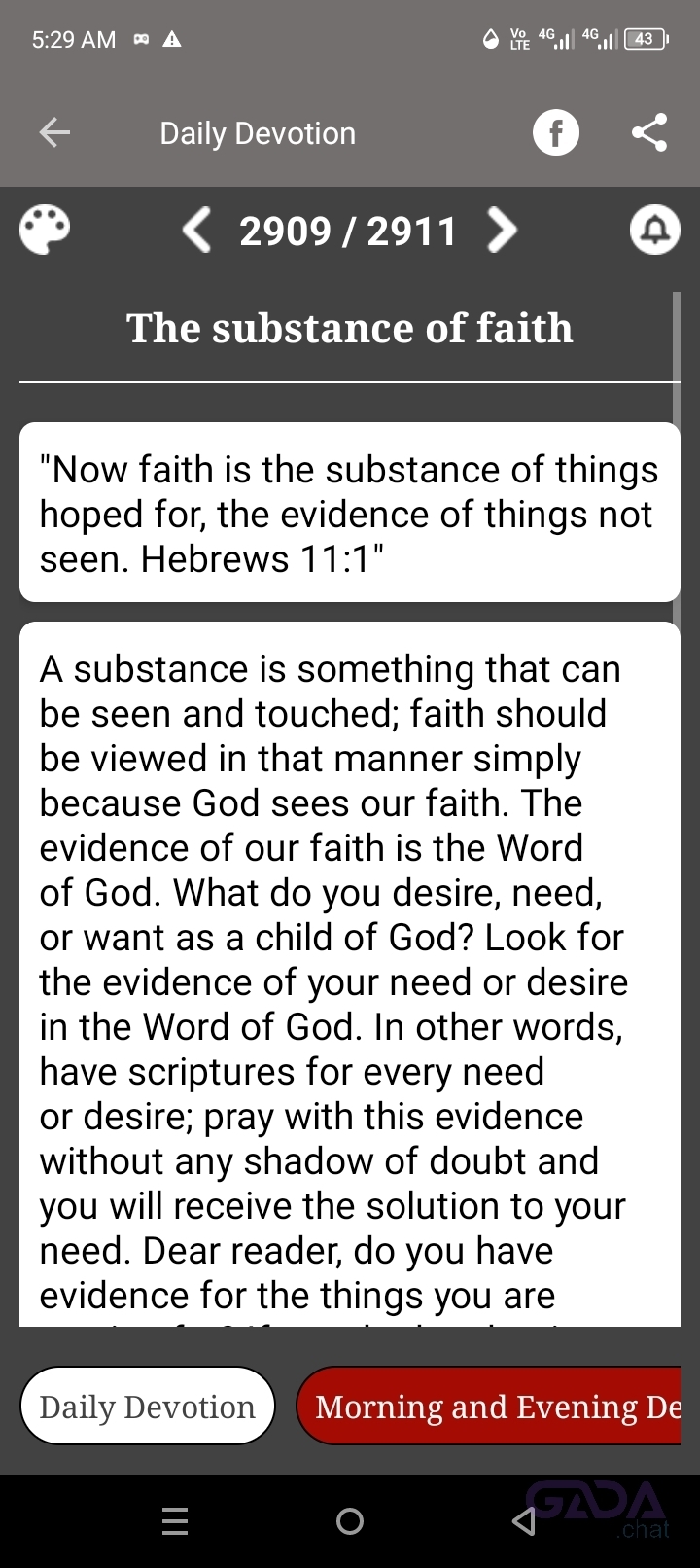
Task: Open the recent apps overview
Action: click(x=175, y=1521)
